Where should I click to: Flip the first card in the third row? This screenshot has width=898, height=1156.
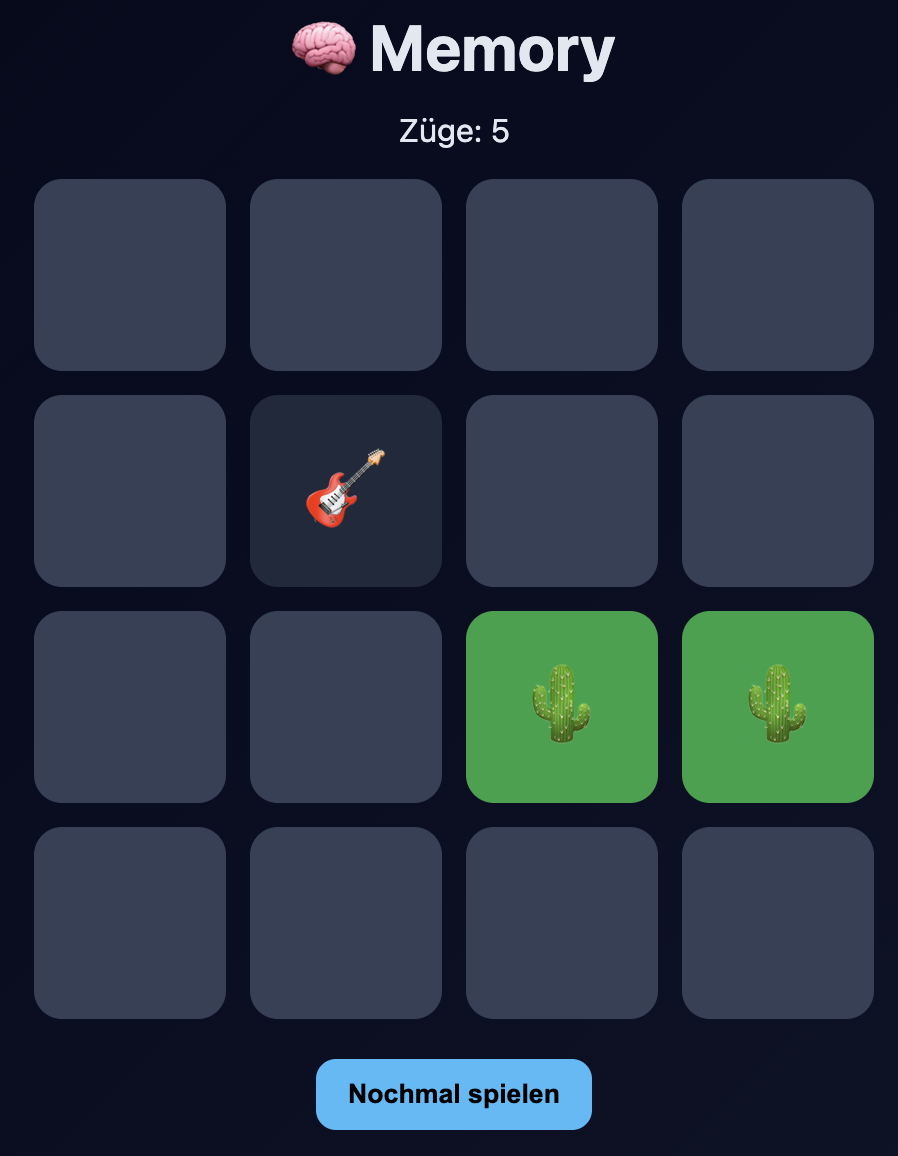[x=130, y=706]
